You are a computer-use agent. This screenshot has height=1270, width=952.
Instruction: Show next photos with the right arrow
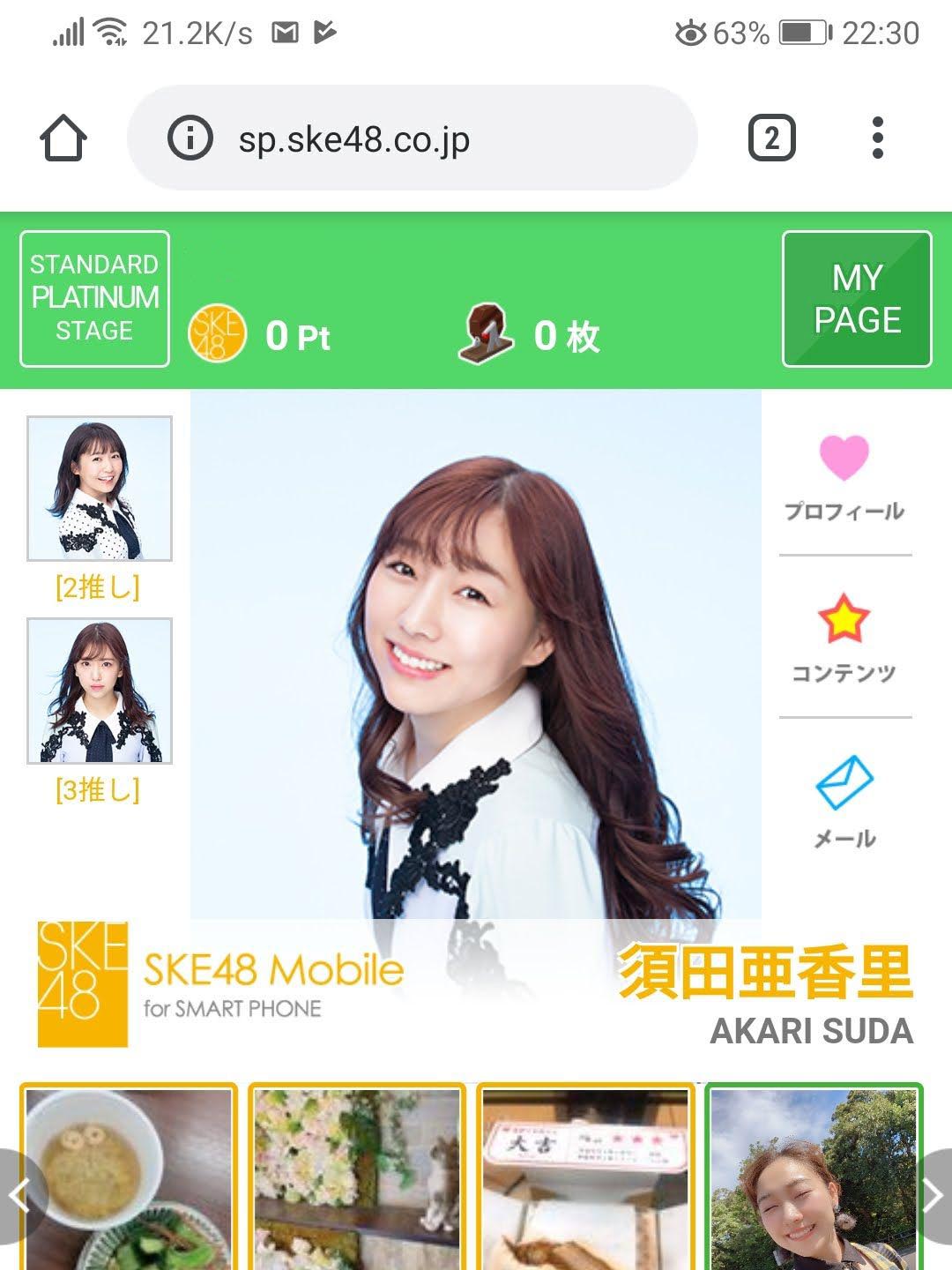933,1195
